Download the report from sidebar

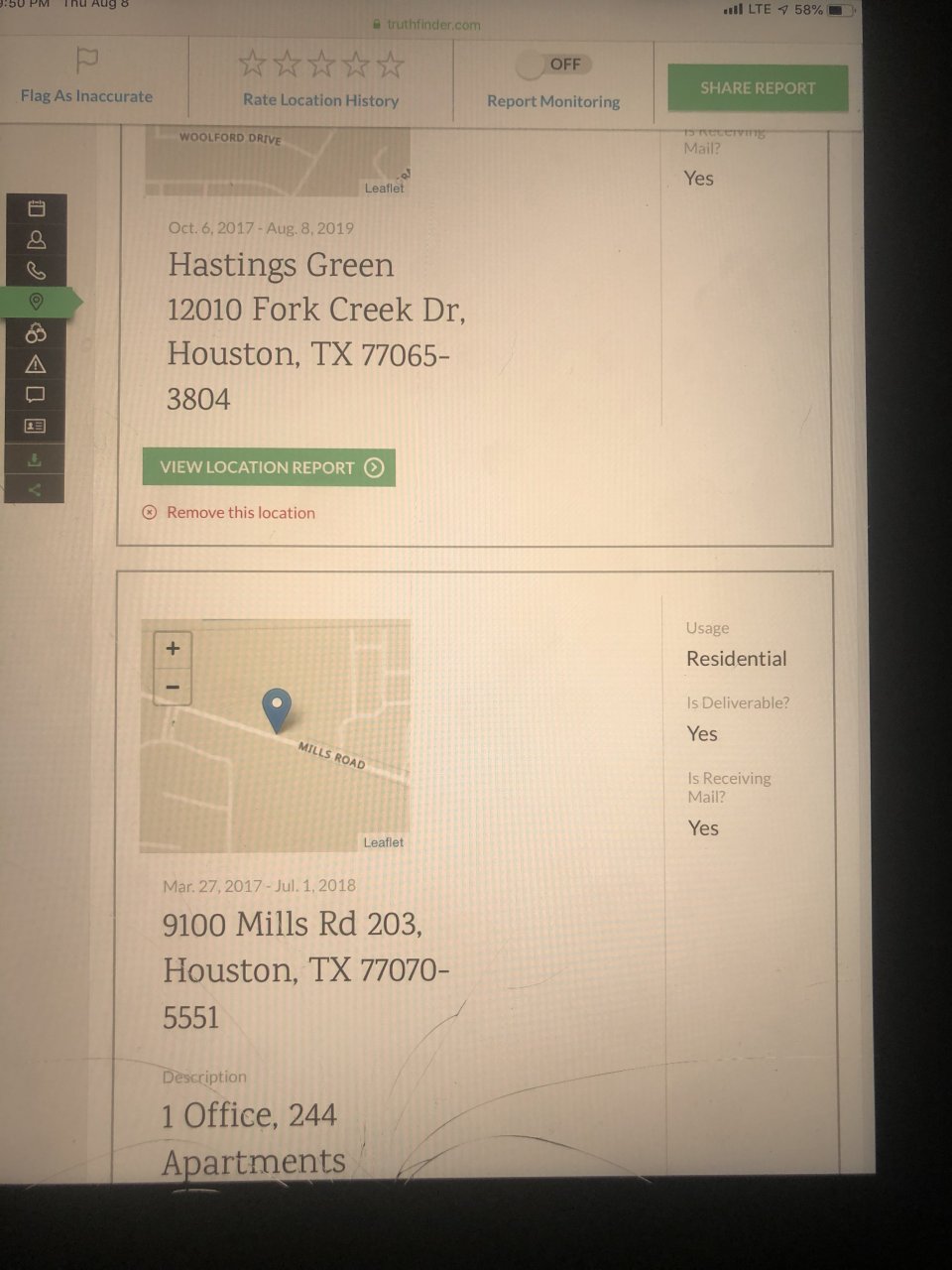tap(36, 459)
